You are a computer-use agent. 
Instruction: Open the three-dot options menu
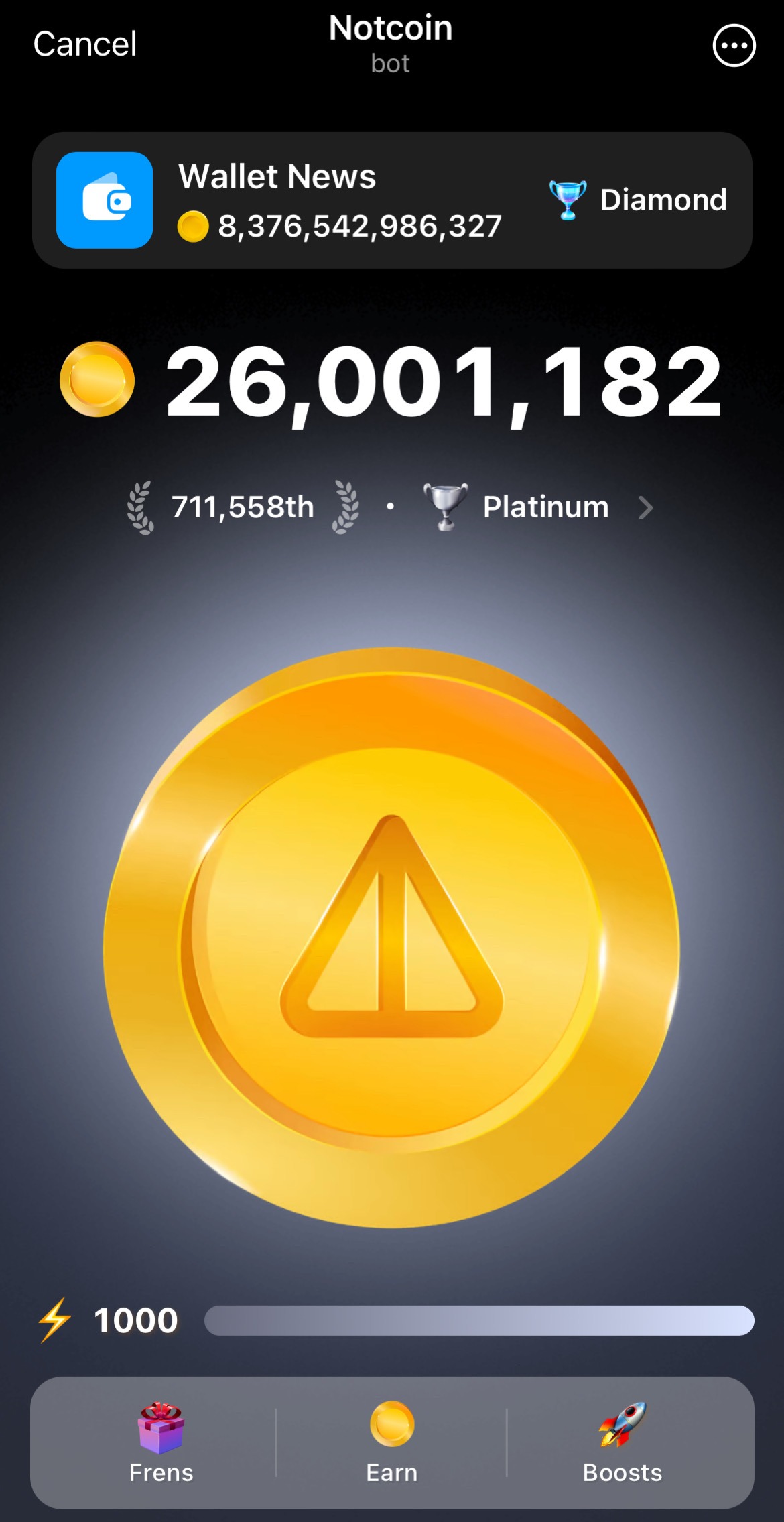click(x=734, y=46)
